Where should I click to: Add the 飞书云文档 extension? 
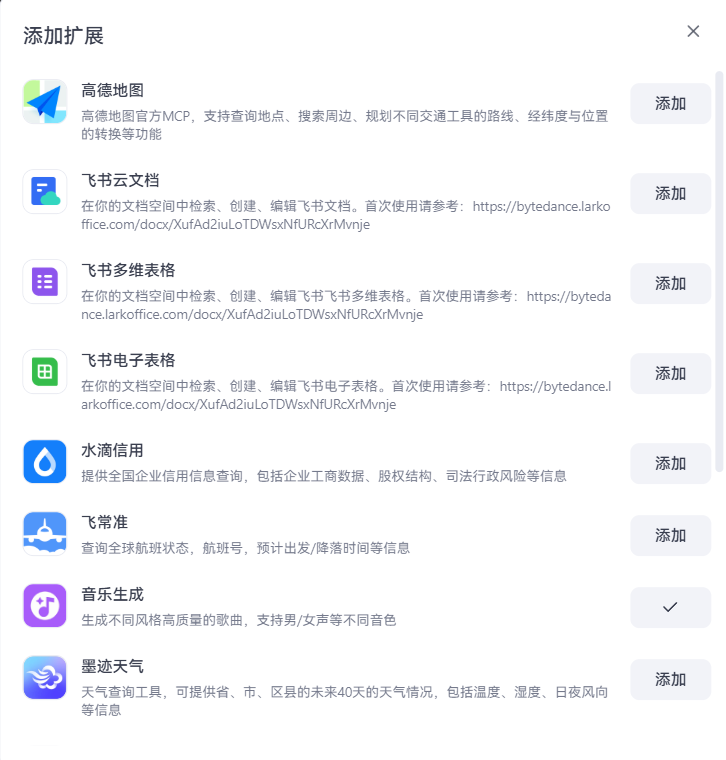(670, 193)
